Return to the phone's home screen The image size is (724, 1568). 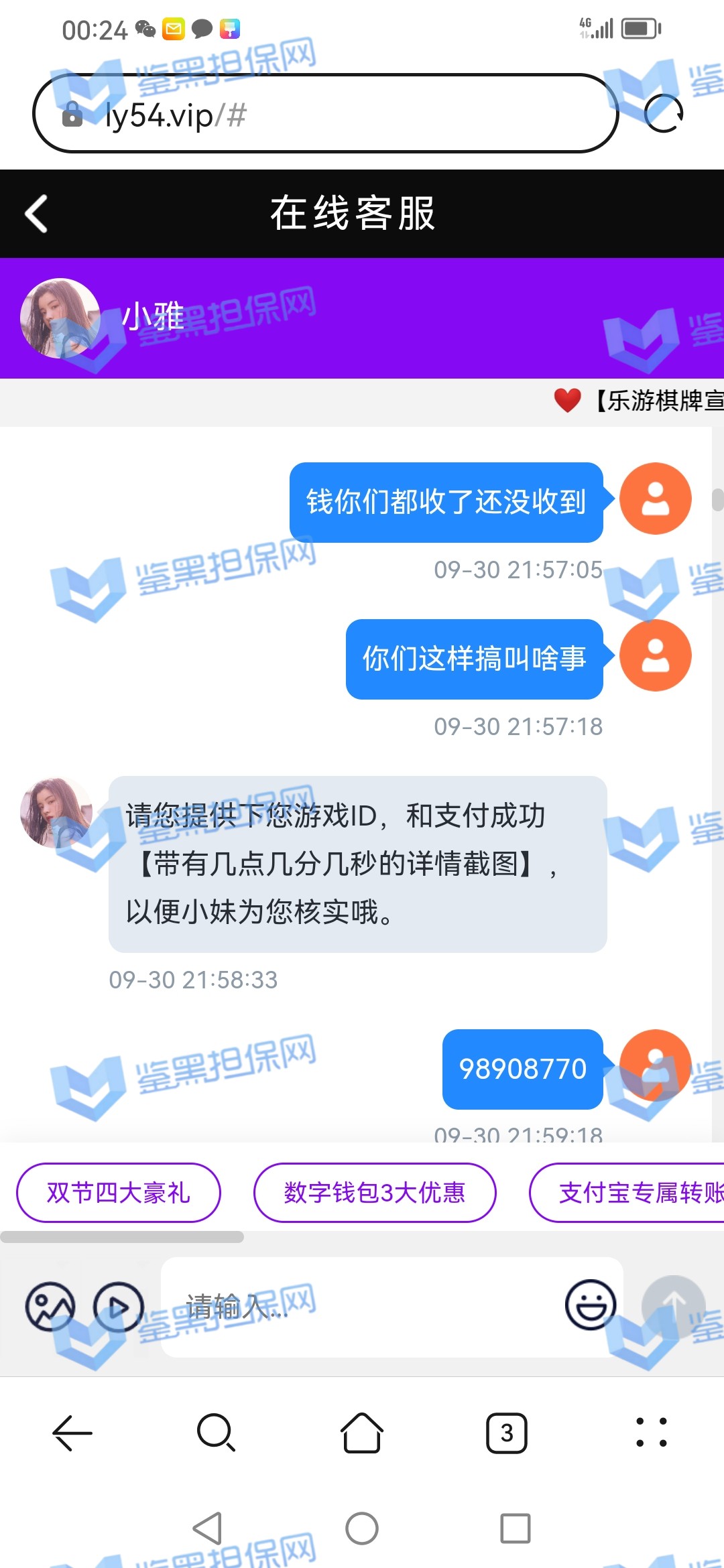[362, 1528]
